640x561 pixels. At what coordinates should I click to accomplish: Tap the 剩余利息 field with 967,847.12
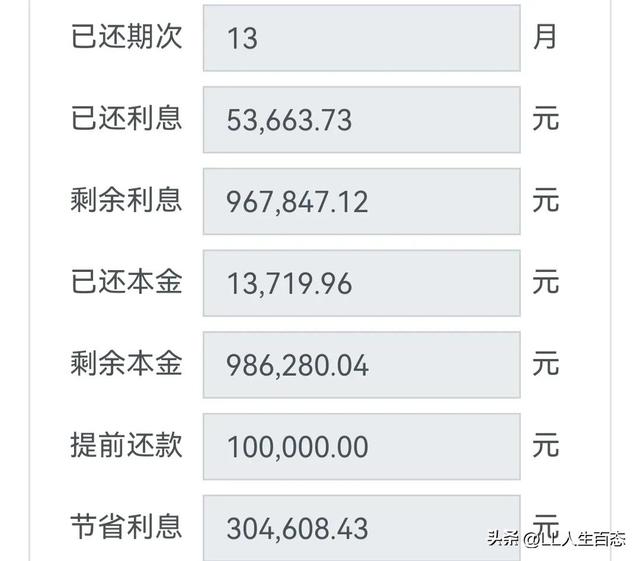point(361,201)
